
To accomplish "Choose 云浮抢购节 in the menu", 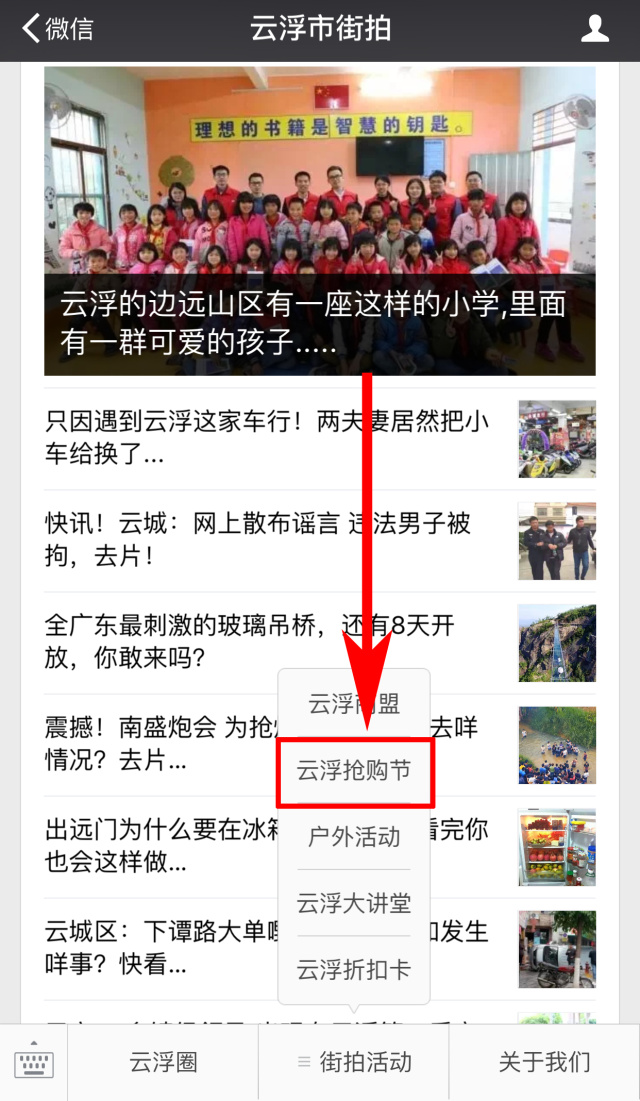I will (x=354, y=771).
